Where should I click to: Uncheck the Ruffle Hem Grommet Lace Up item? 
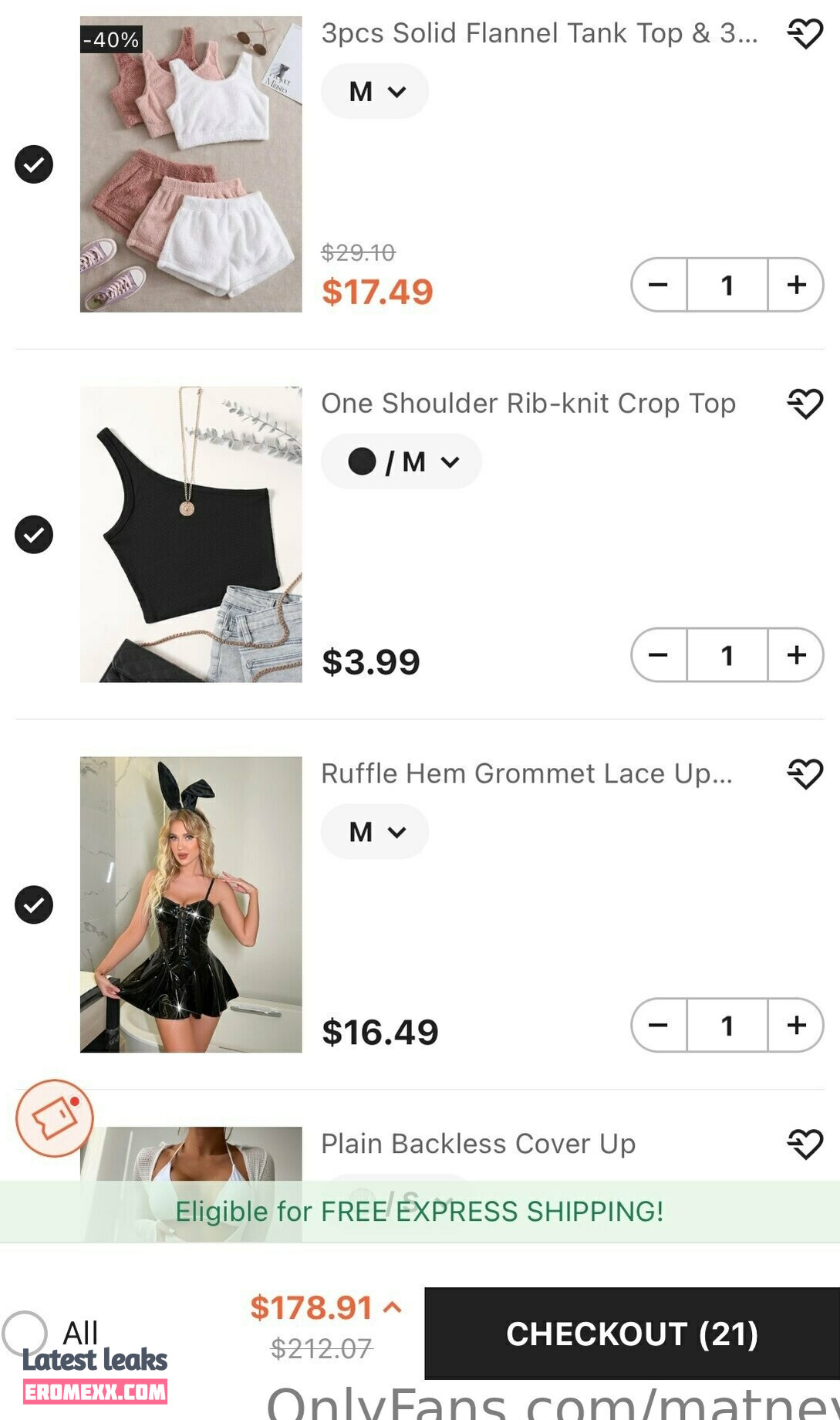coord(34,904)
